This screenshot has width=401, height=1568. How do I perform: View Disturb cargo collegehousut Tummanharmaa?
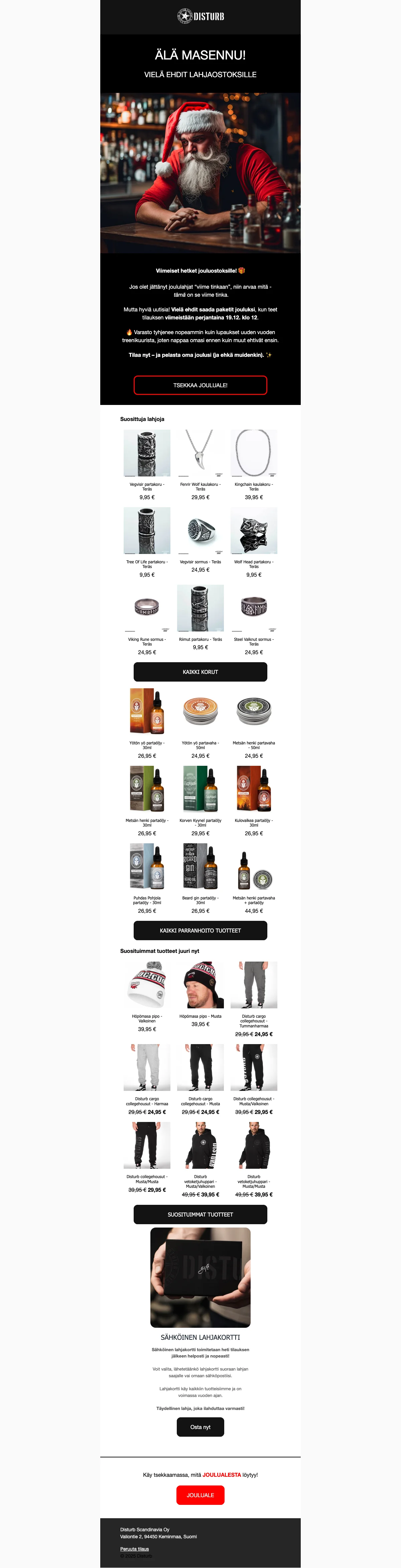tap(254, 985)
